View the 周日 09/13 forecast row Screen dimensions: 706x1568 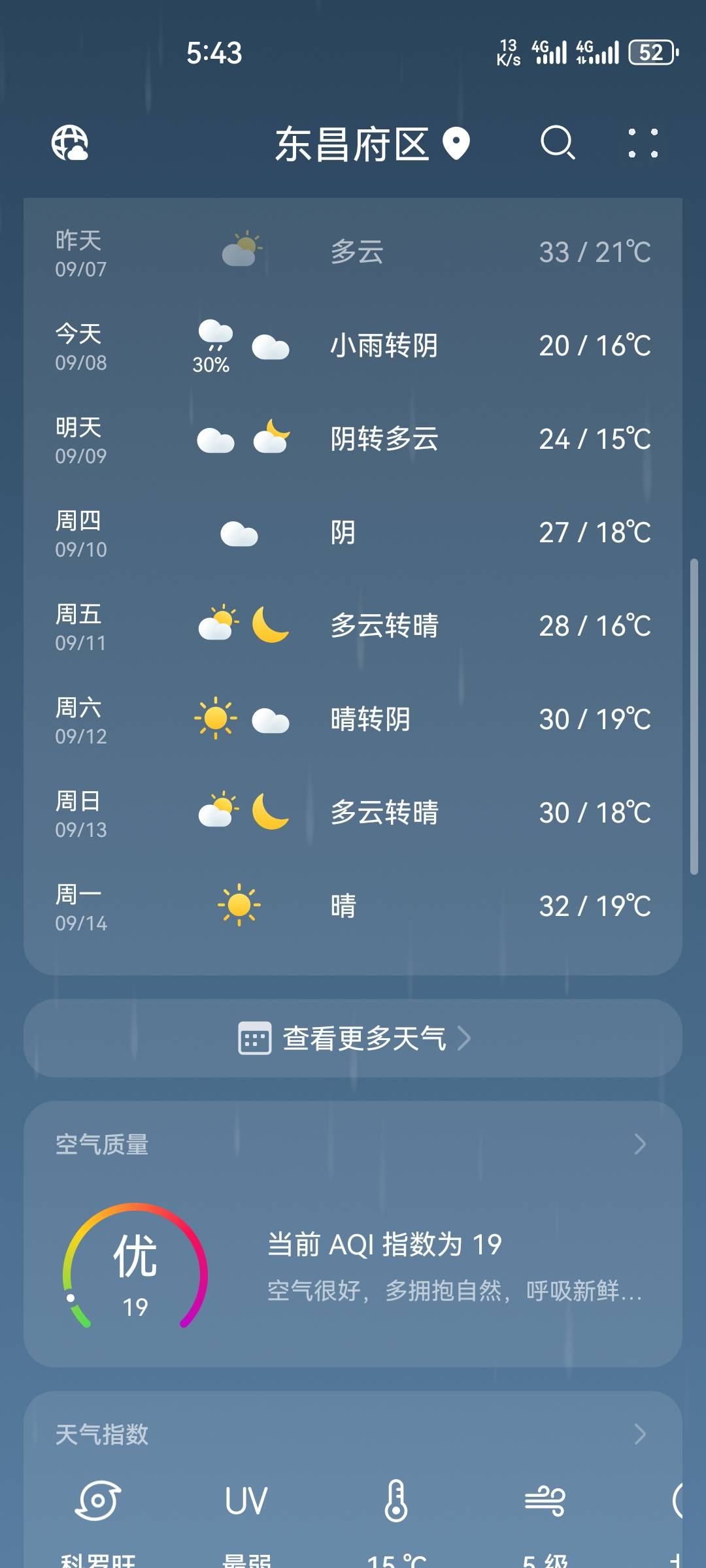pos(353,813)
